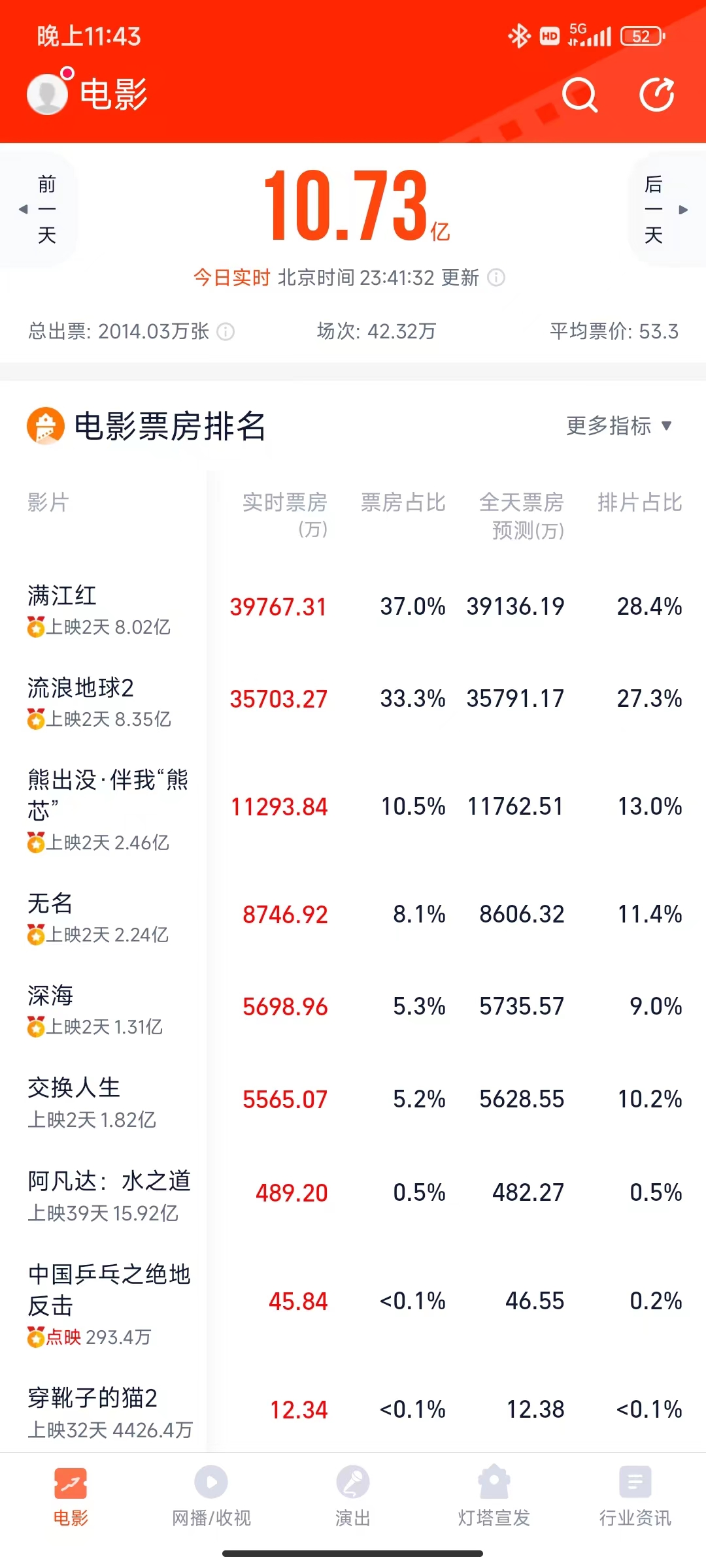Tap the info icon beside the update time

tap(496, 278)
